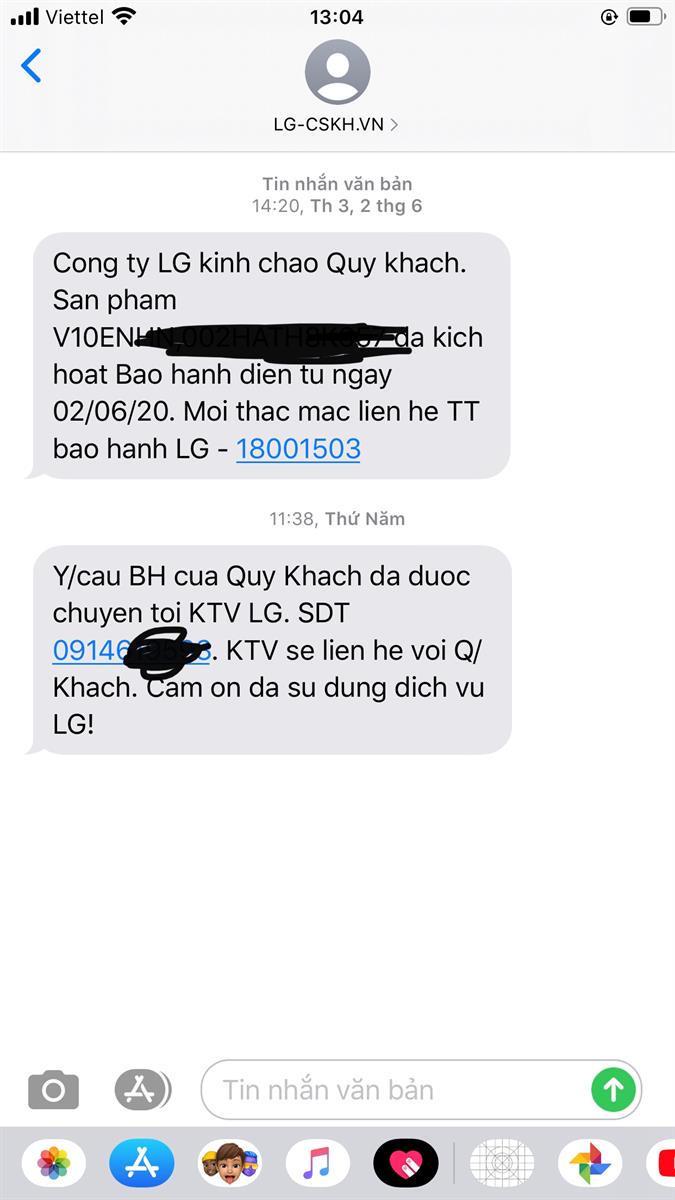
Task: Open the Music app in app strip
Action: tap(317, 1163)
